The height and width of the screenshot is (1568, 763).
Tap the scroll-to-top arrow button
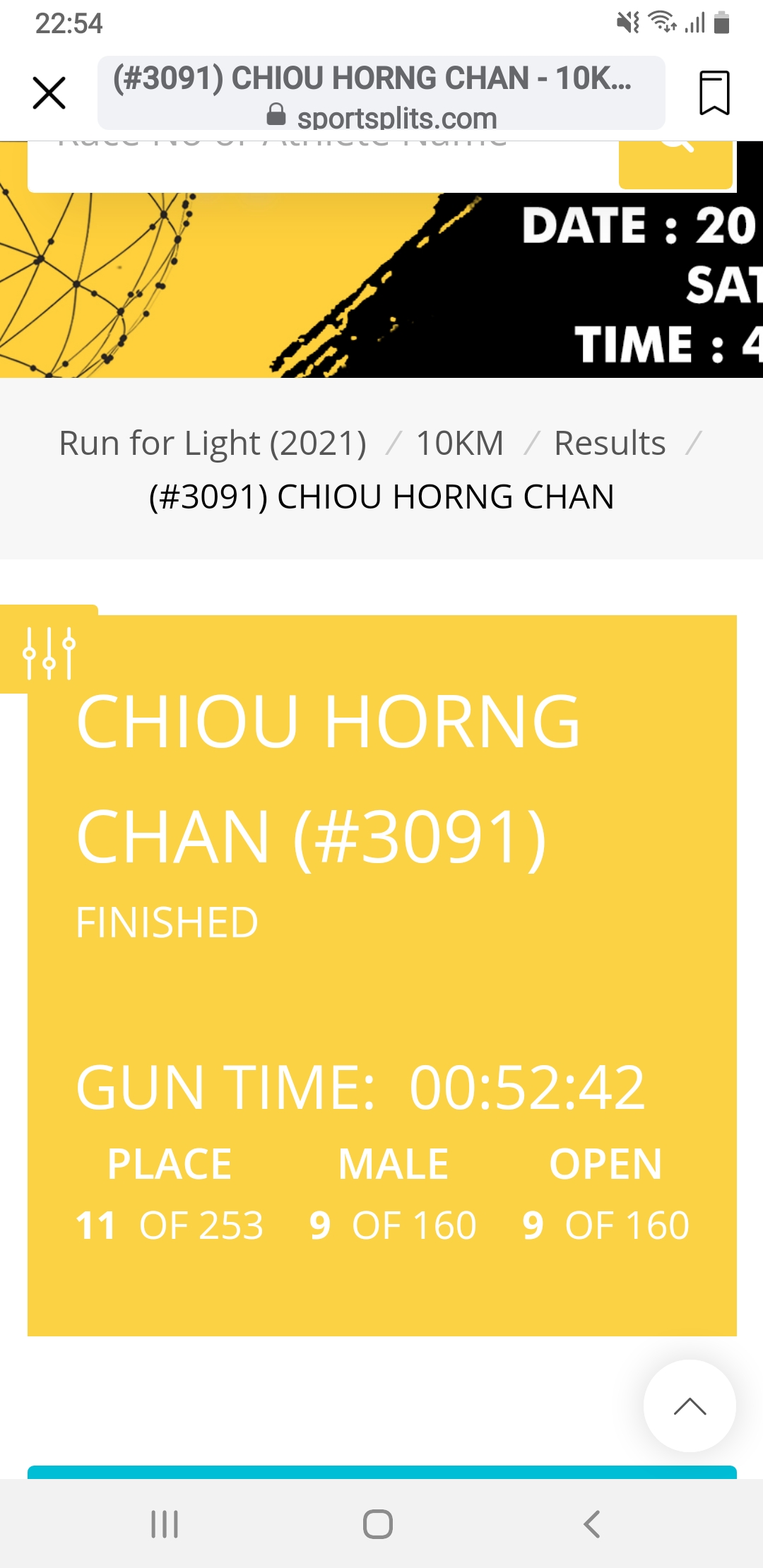(690, 1406)
